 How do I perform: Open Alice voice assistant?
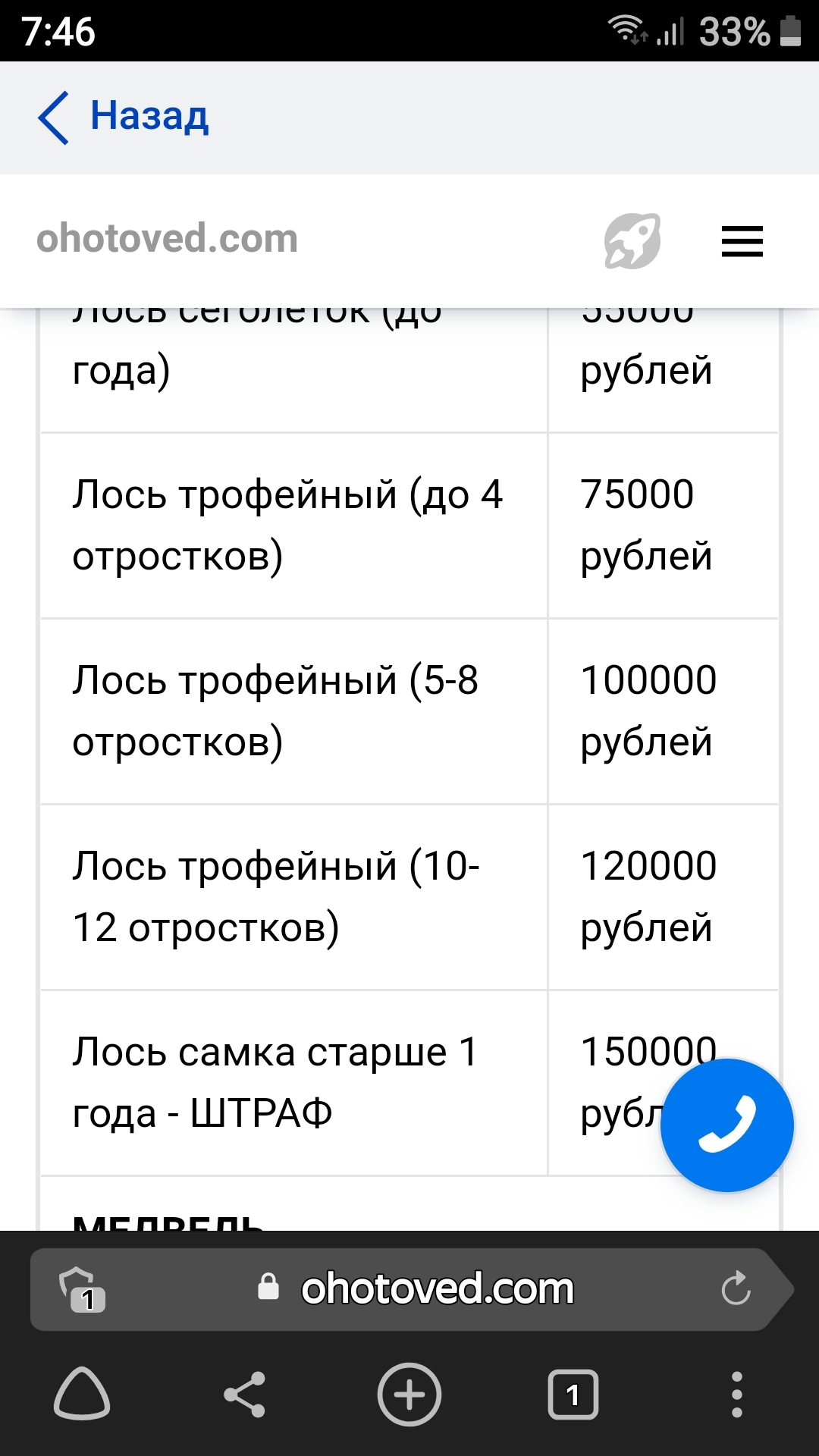coord(82,1393)
